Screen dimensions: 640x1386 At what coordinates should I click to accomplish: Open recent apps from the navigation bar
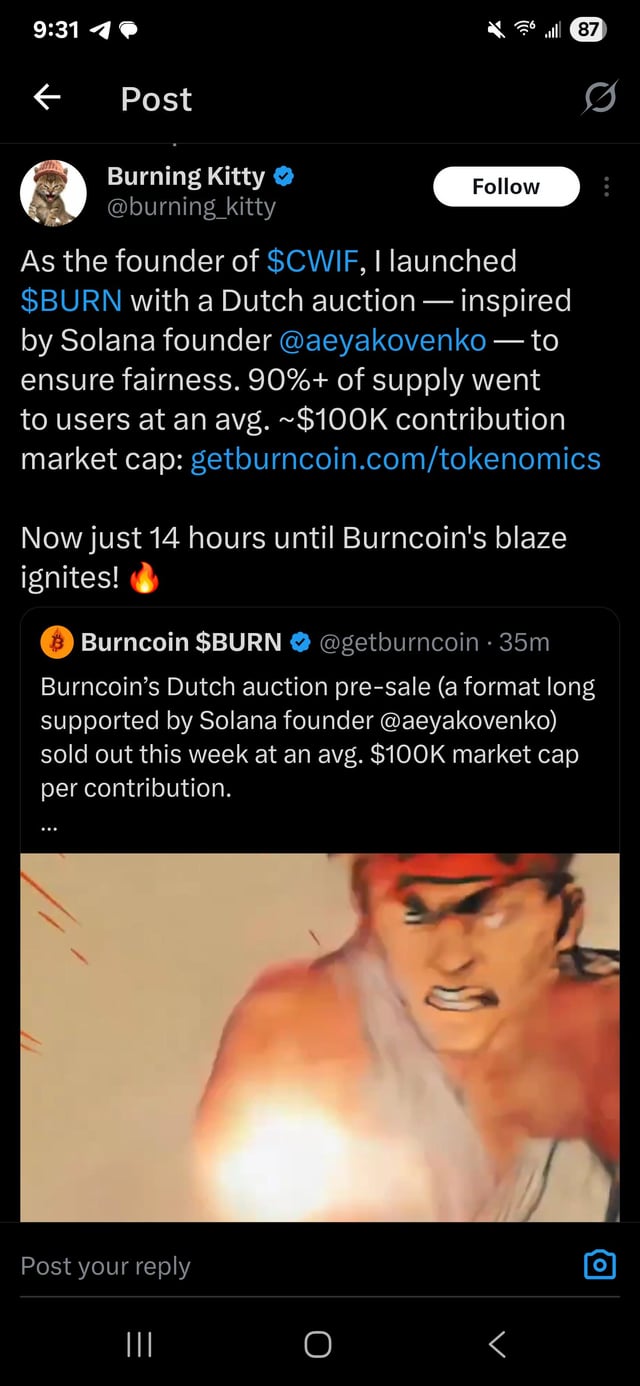point(139,1345)
